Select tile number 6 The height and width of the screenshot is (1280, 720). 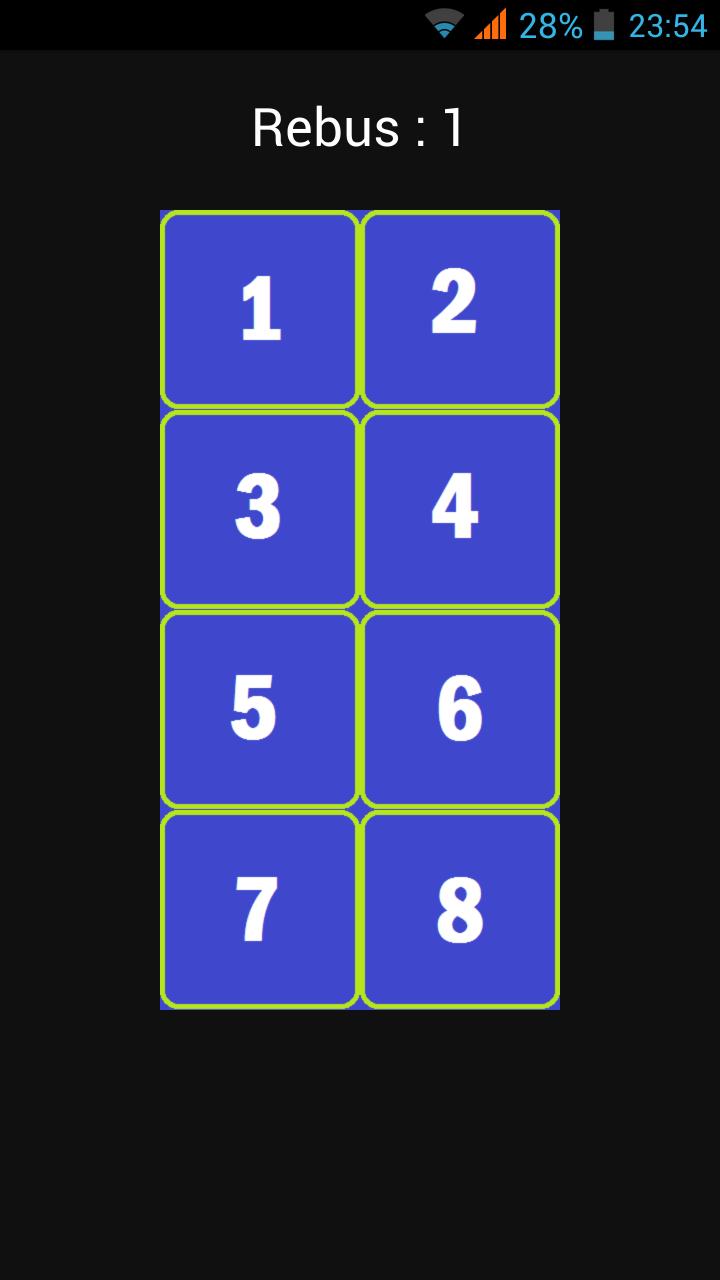[459, 709]
